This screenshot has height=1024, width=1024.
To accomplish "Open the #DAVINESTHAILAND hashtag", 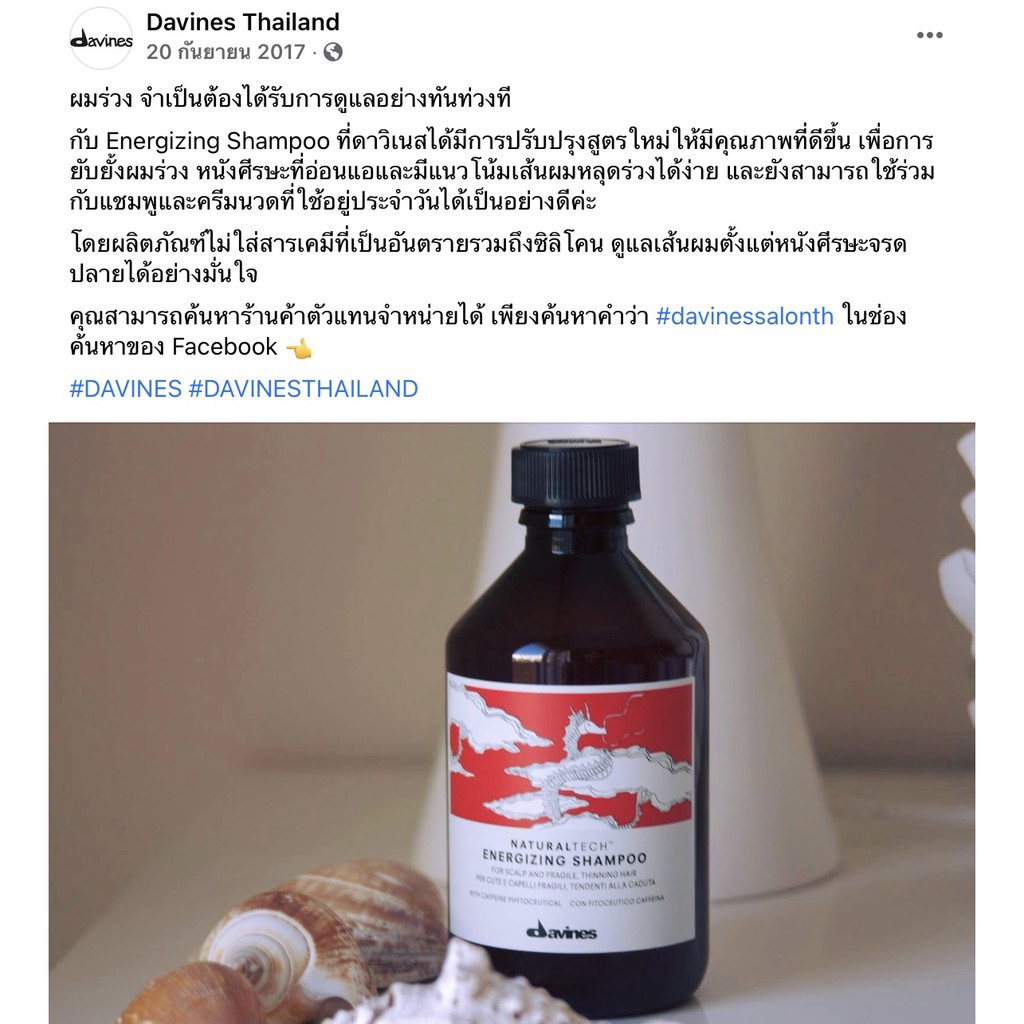I will [x=304, y=389].
